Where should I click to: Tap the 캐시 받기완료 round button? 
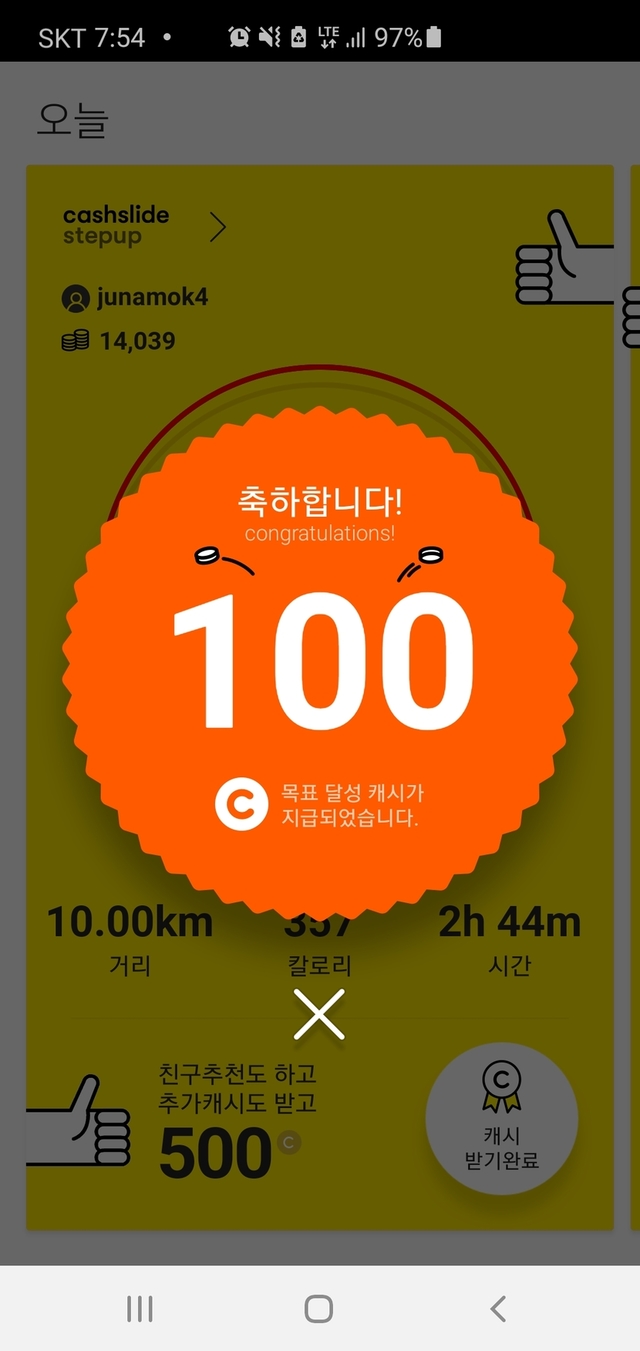click(501, 1118)
